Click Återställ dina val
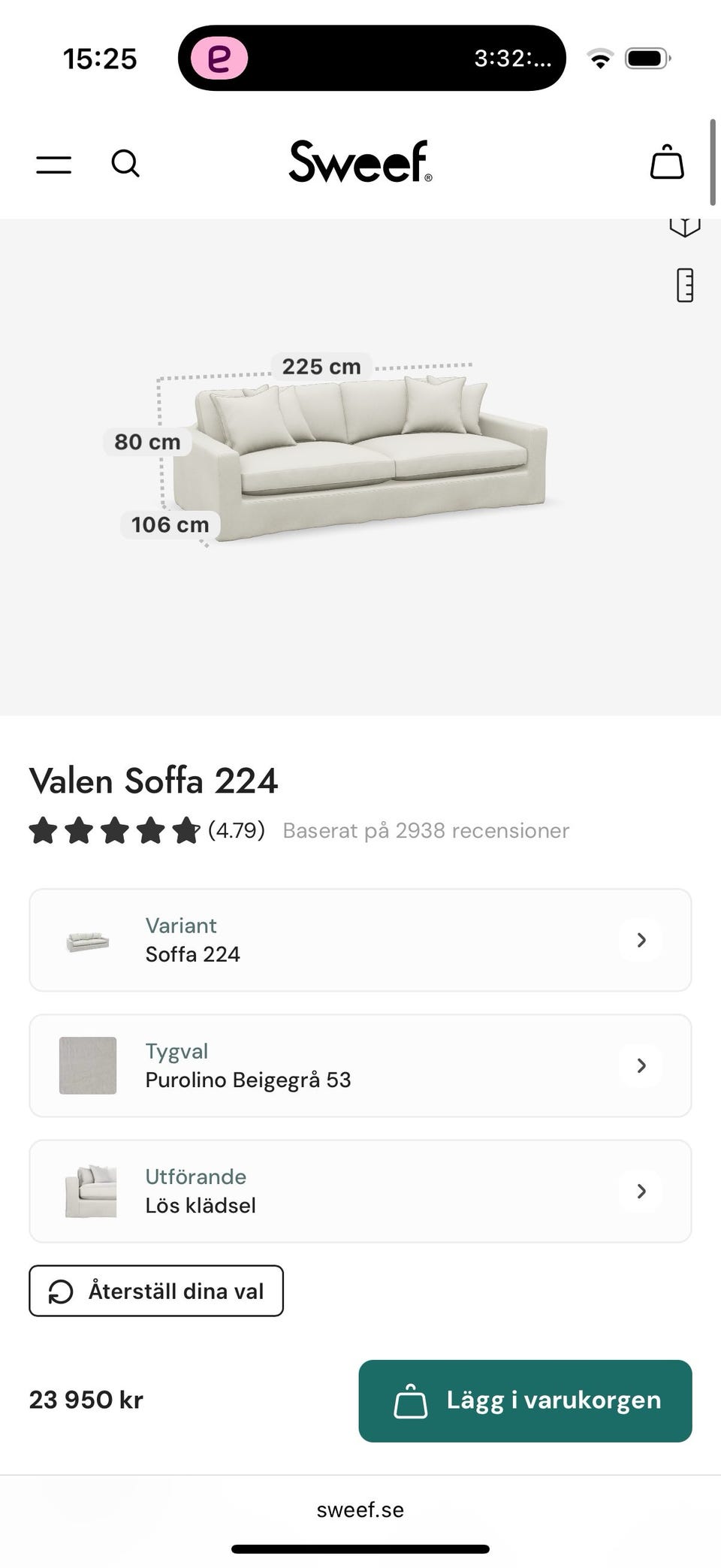 (155, 1291)
